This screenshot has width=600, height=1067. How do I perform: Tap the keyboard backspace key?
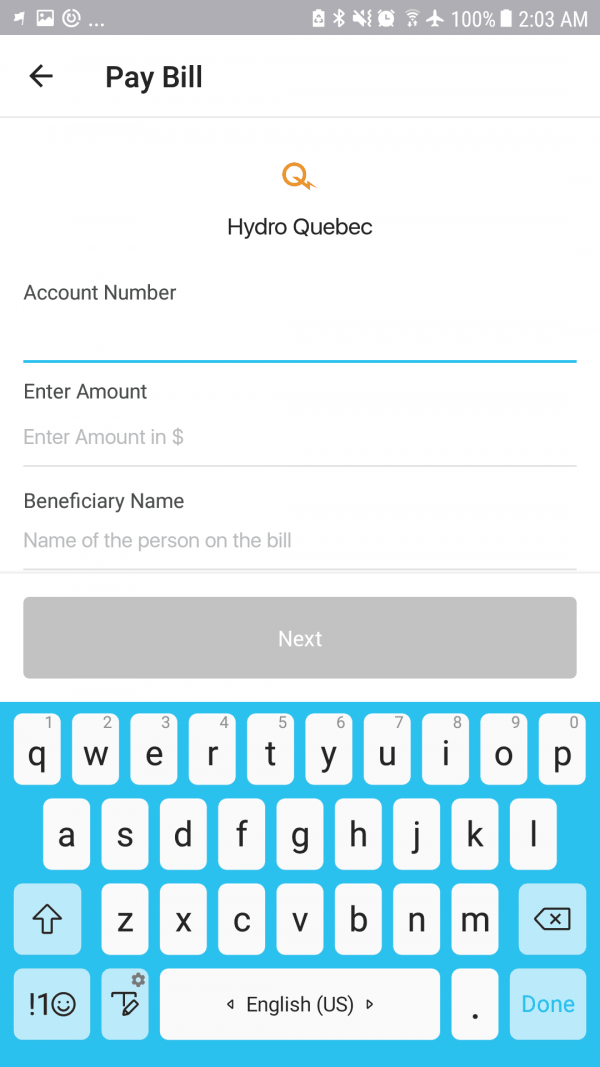(552, 919)
